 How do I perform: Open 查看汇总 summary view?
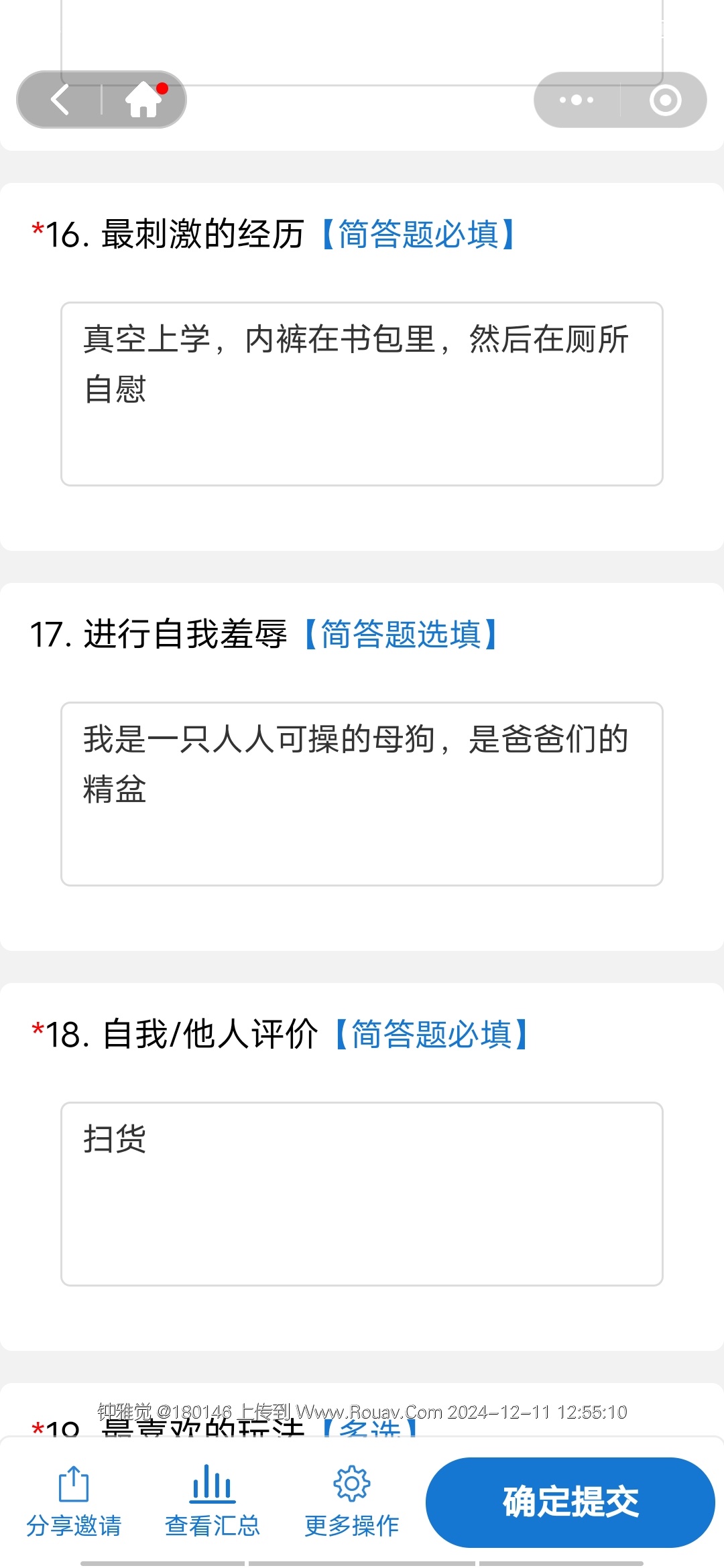213,1502
